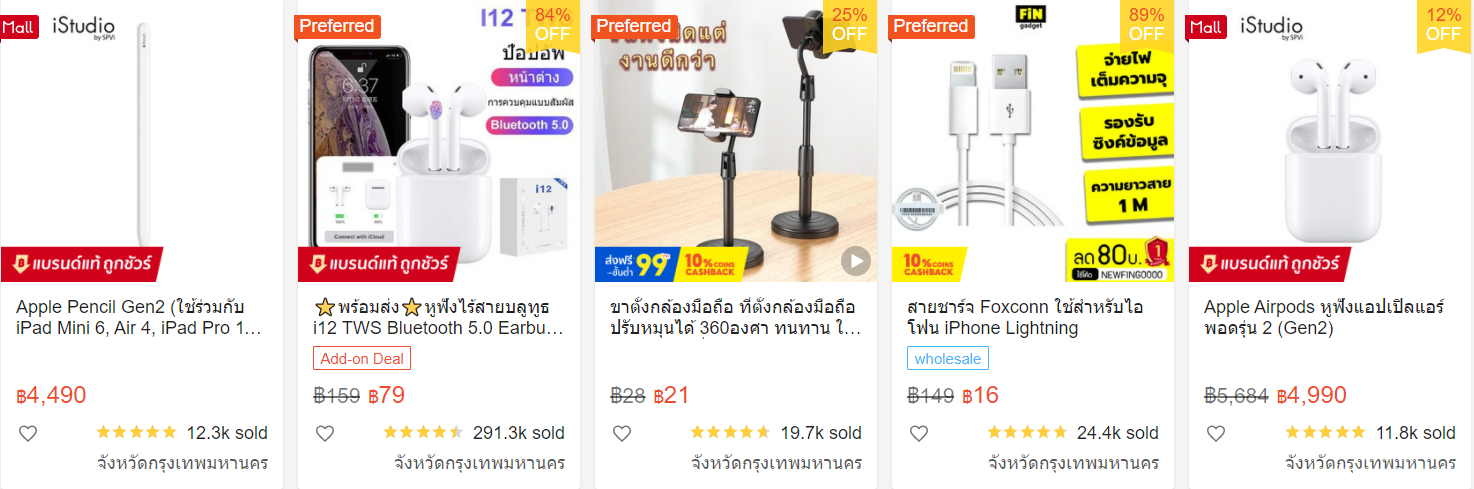Like the Apple Airpods Gen2 listing
The width and height of the screenshot is (1474, 489).
(1216, 433)
